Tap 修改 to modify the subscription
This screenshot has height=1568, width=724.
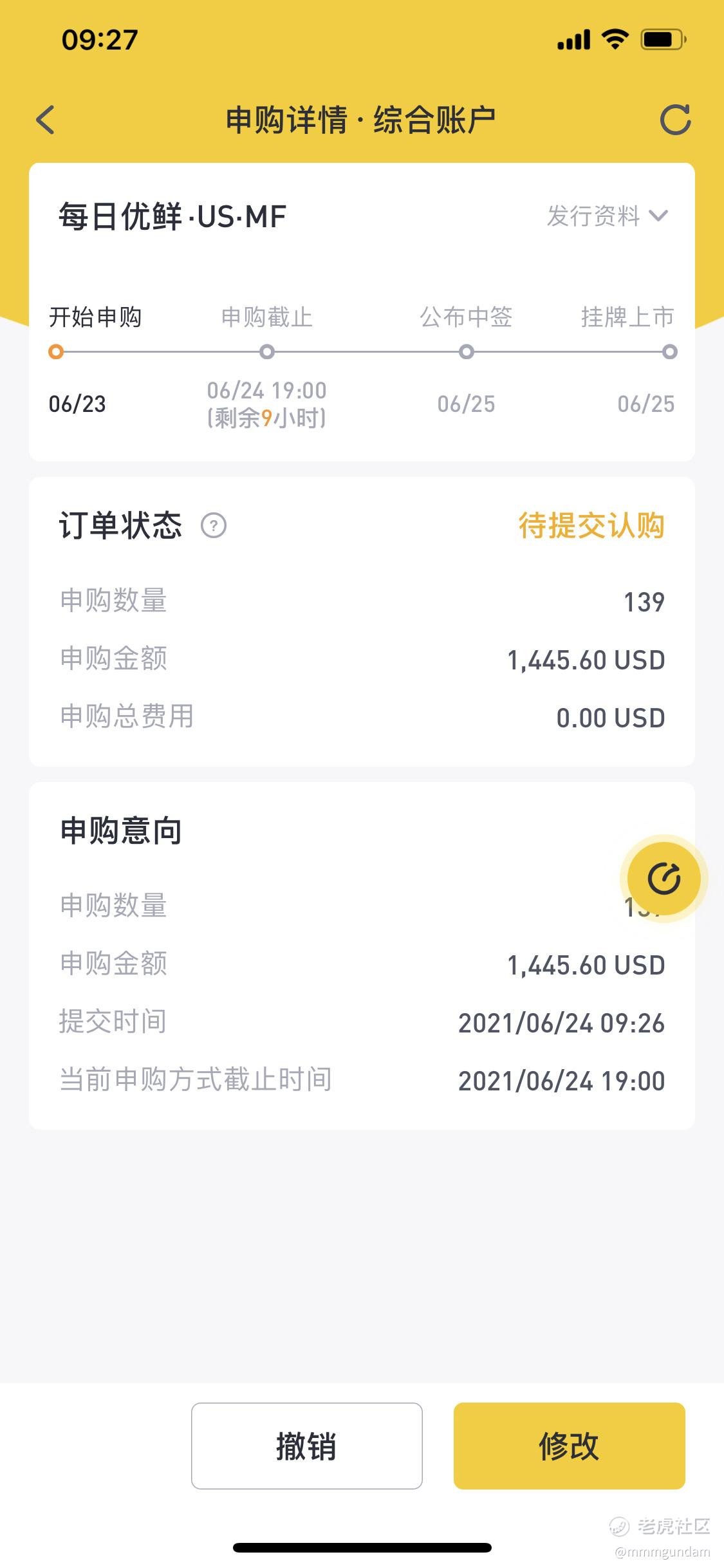pyautogui.click(x=569, y=1445)
